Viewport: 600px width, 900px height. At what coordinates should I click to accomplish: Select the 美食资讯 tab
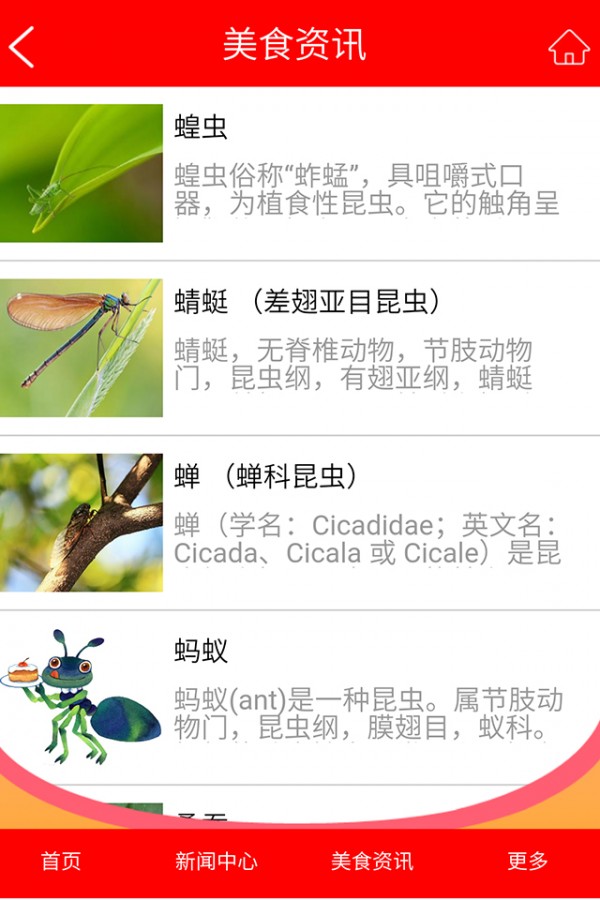(x=372, y=861)
